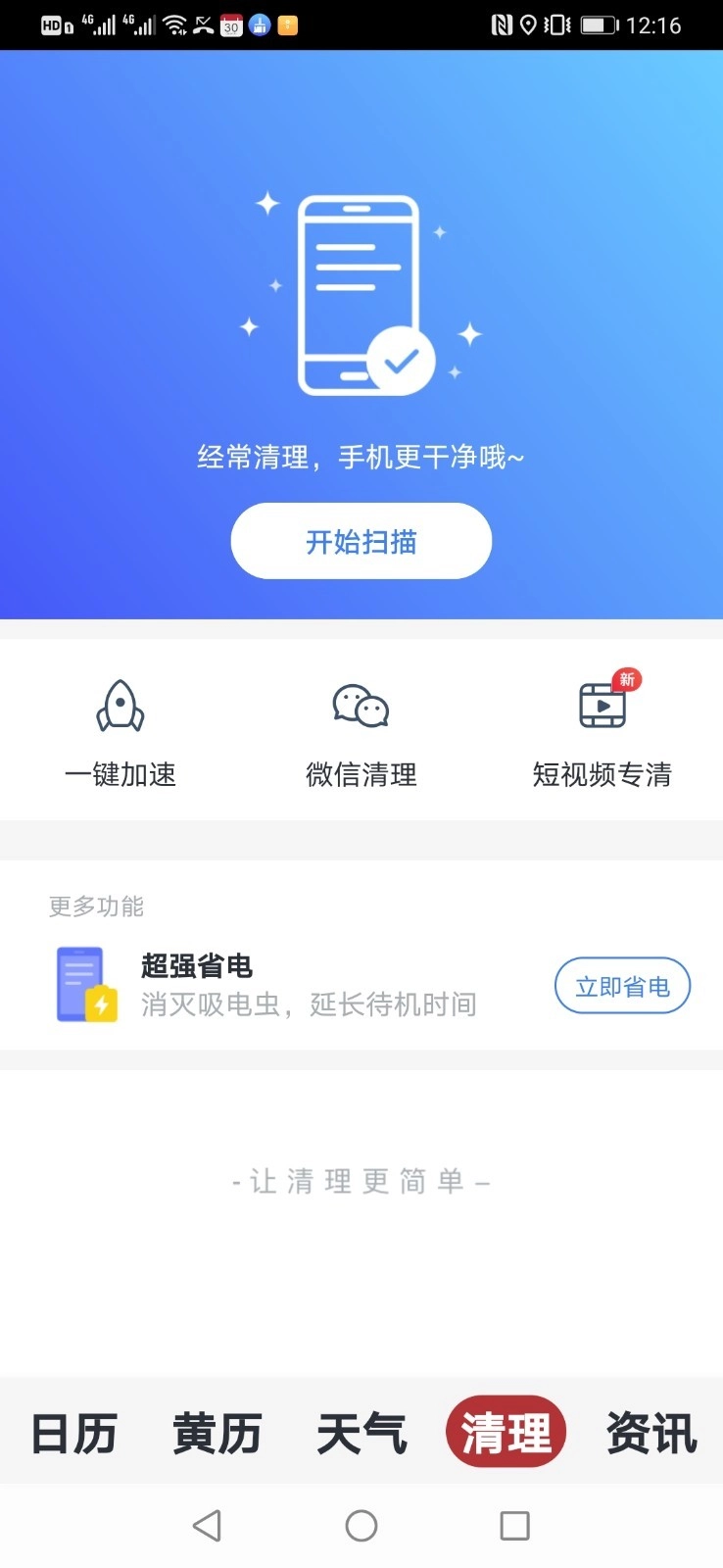The height and width of the screenshot is (1568, 723).
Task: Open the calendar notification icon showing 30
Action: (x=230, y=25)
